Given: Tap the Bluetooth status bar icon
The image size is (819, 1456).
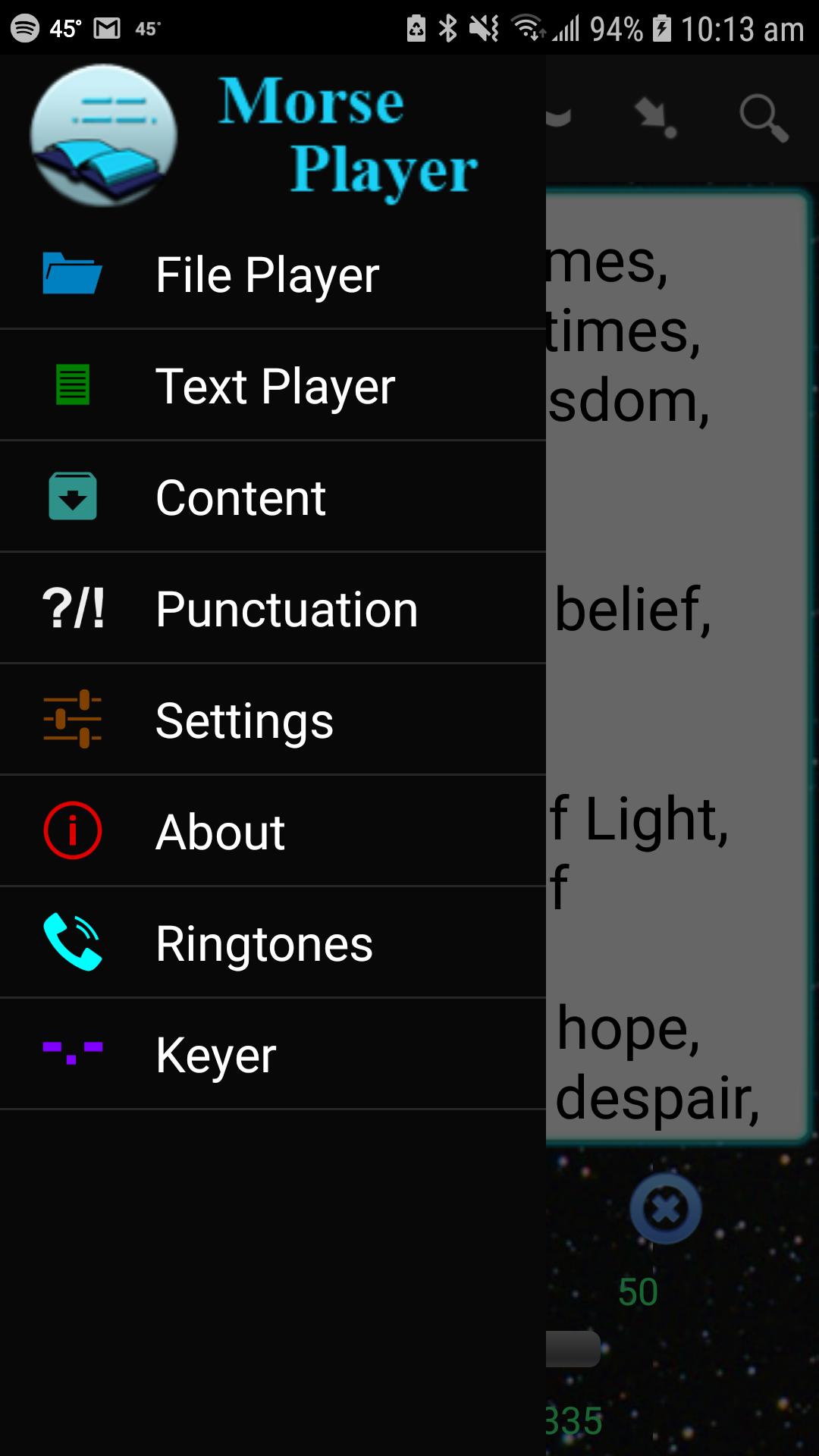Looking at the screenshot, I should 447,29.
